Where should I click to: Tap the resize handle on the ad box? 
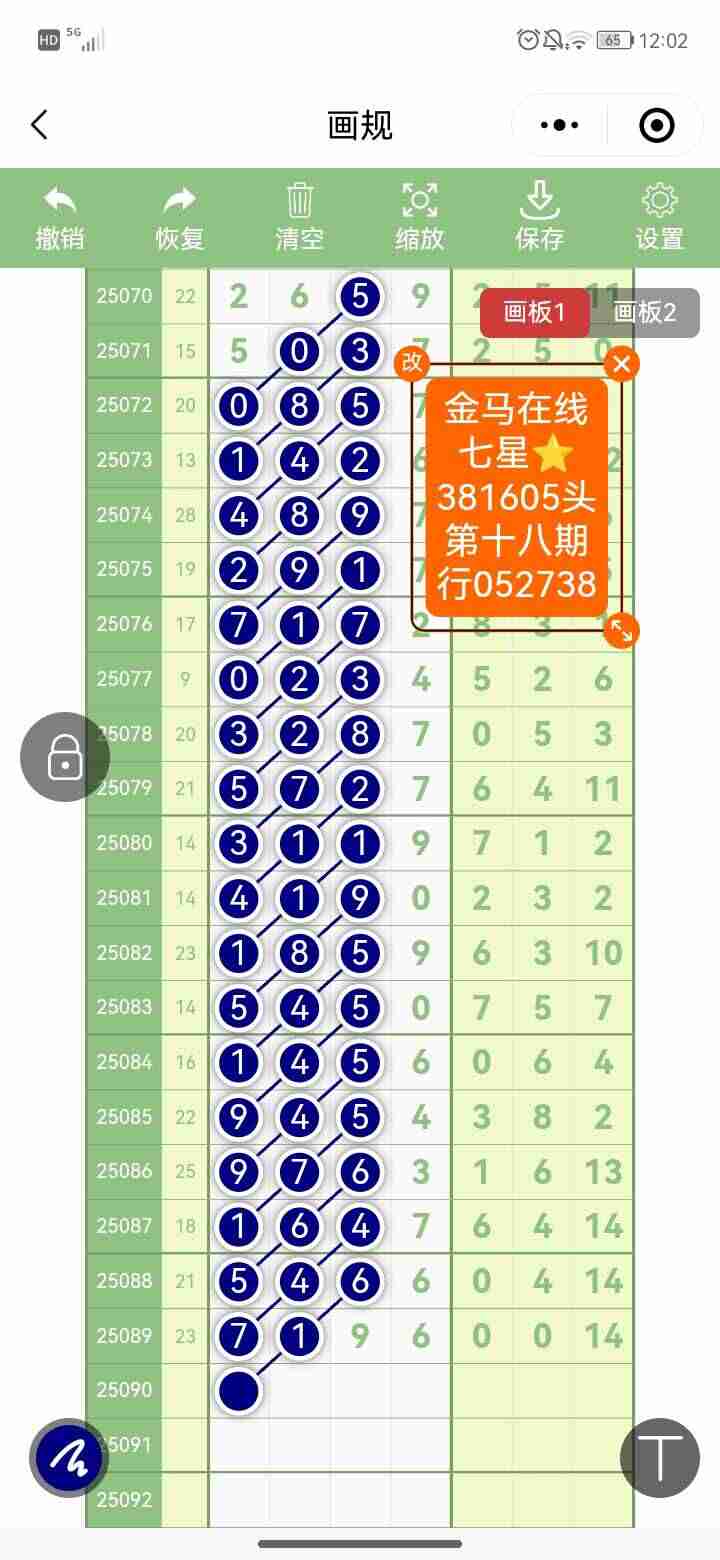(621, 631)
